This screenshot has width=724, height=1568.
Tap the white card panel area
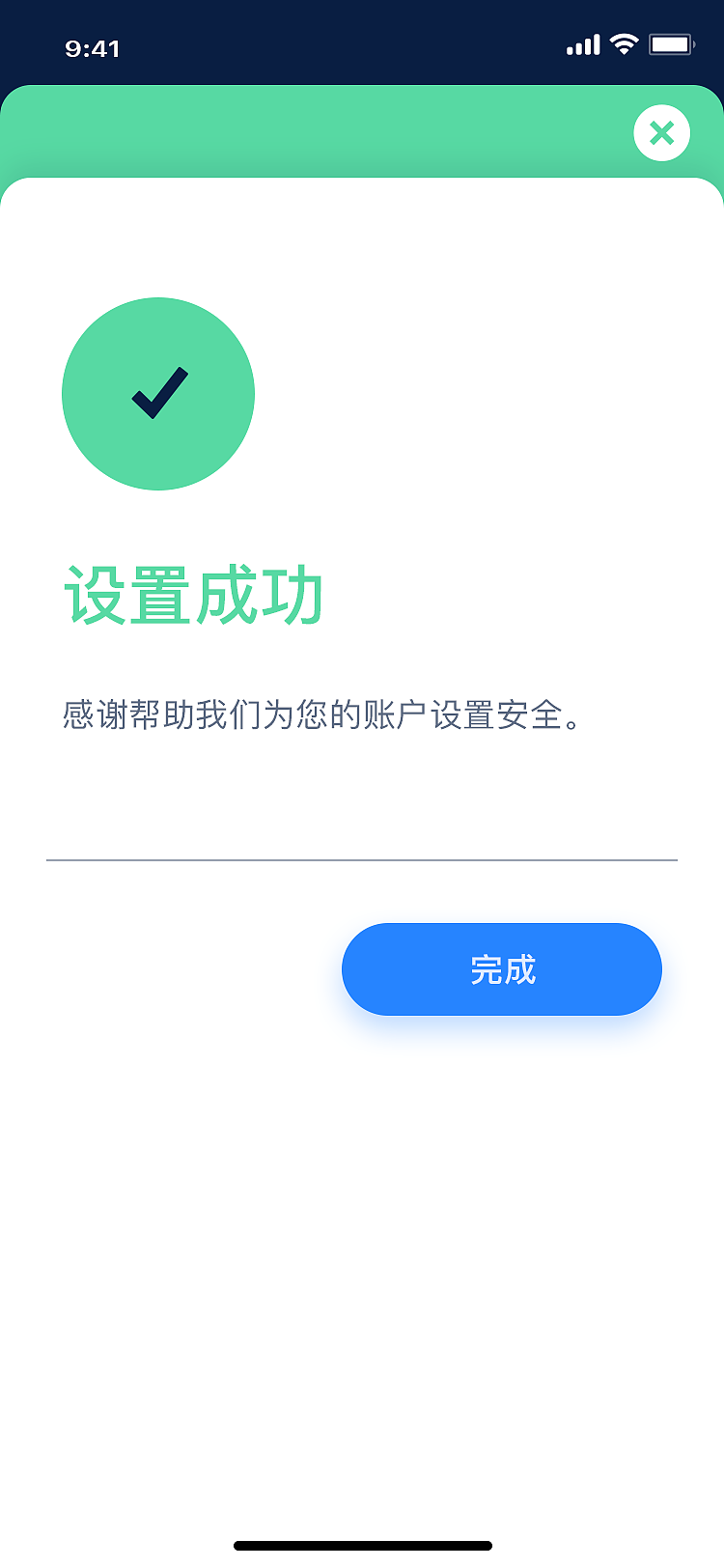tap(362, 1207)
